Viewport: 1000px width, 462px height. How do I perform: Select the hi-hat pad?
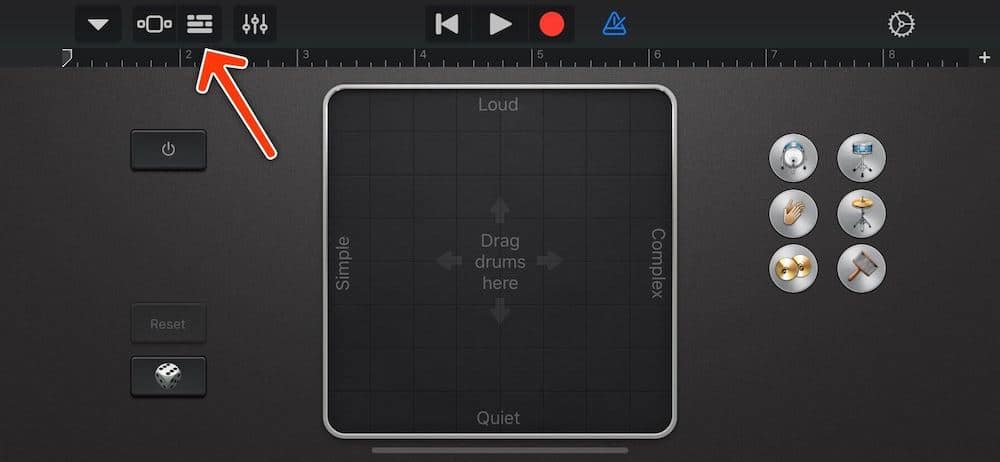coord(861,213)
